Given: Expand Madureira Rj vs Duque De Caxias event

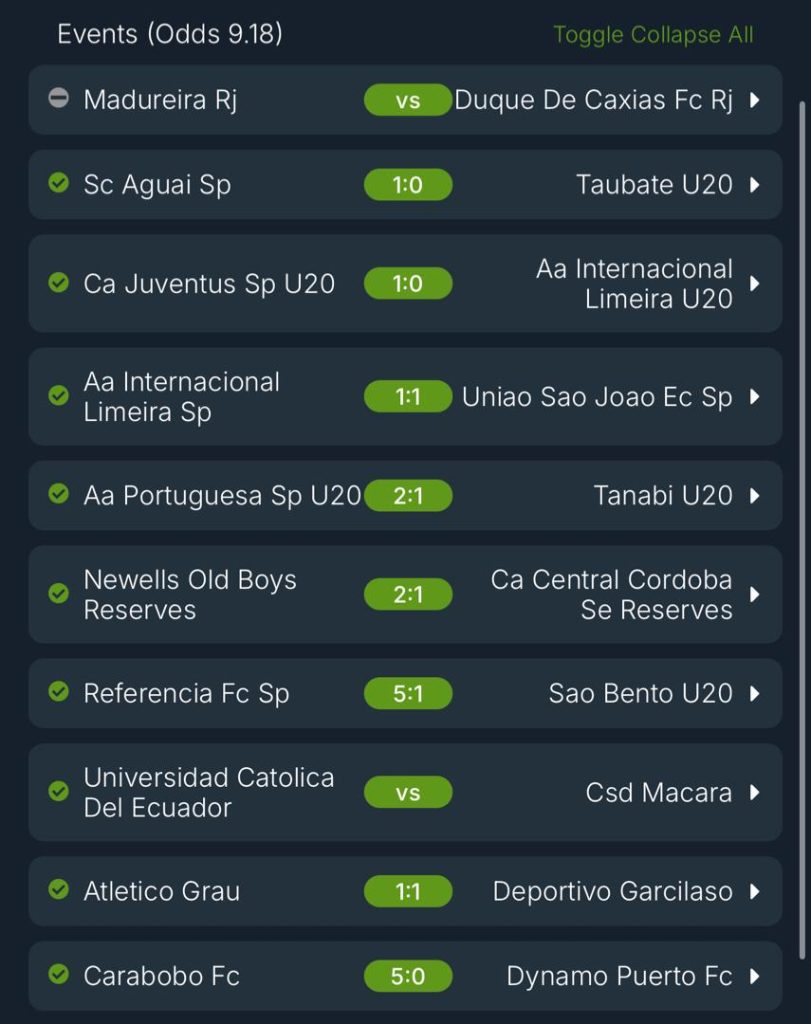Looking at the screenshot, I should 754,100.
